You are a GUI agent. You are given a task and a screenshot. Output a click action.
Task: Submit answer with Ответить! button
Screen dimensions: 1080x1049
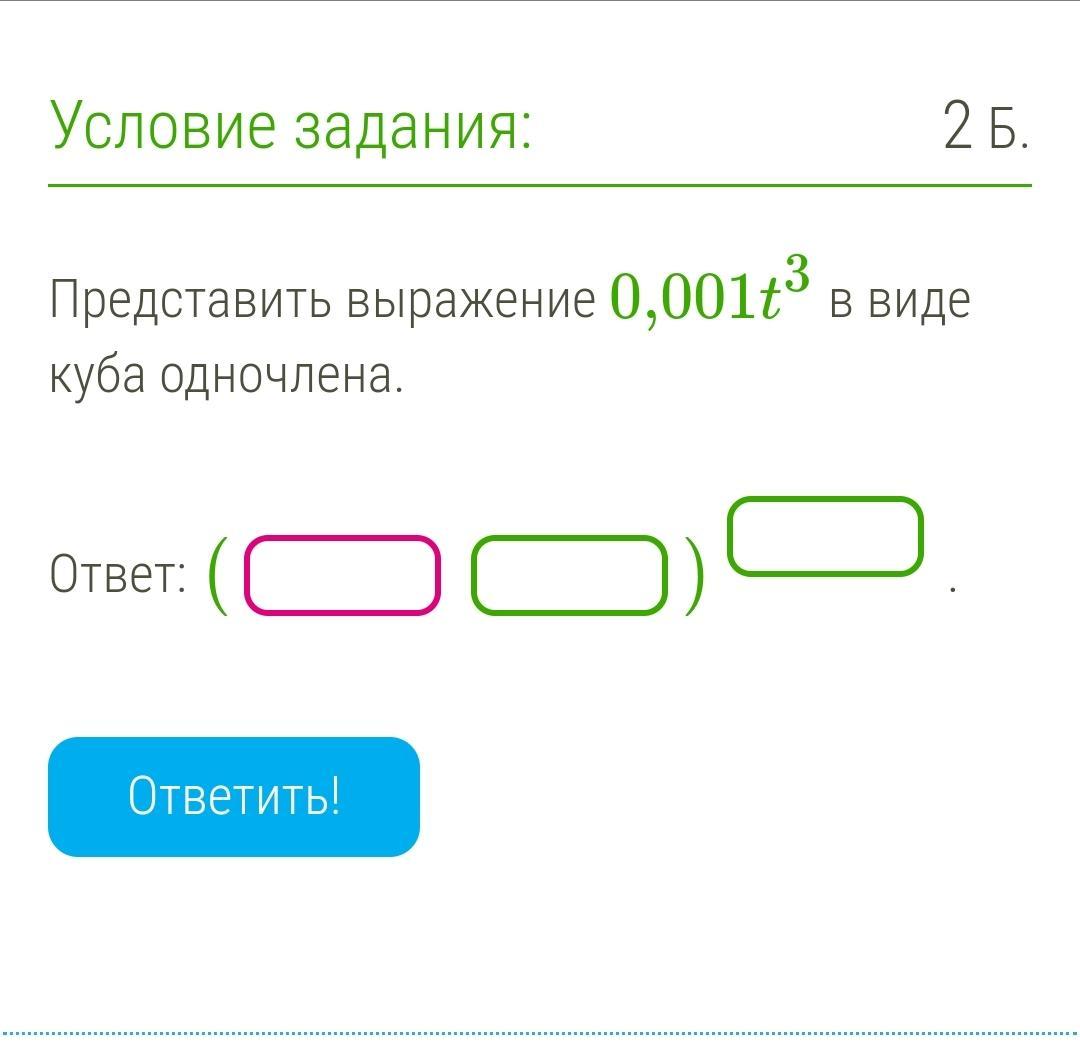tap(234, 797)
